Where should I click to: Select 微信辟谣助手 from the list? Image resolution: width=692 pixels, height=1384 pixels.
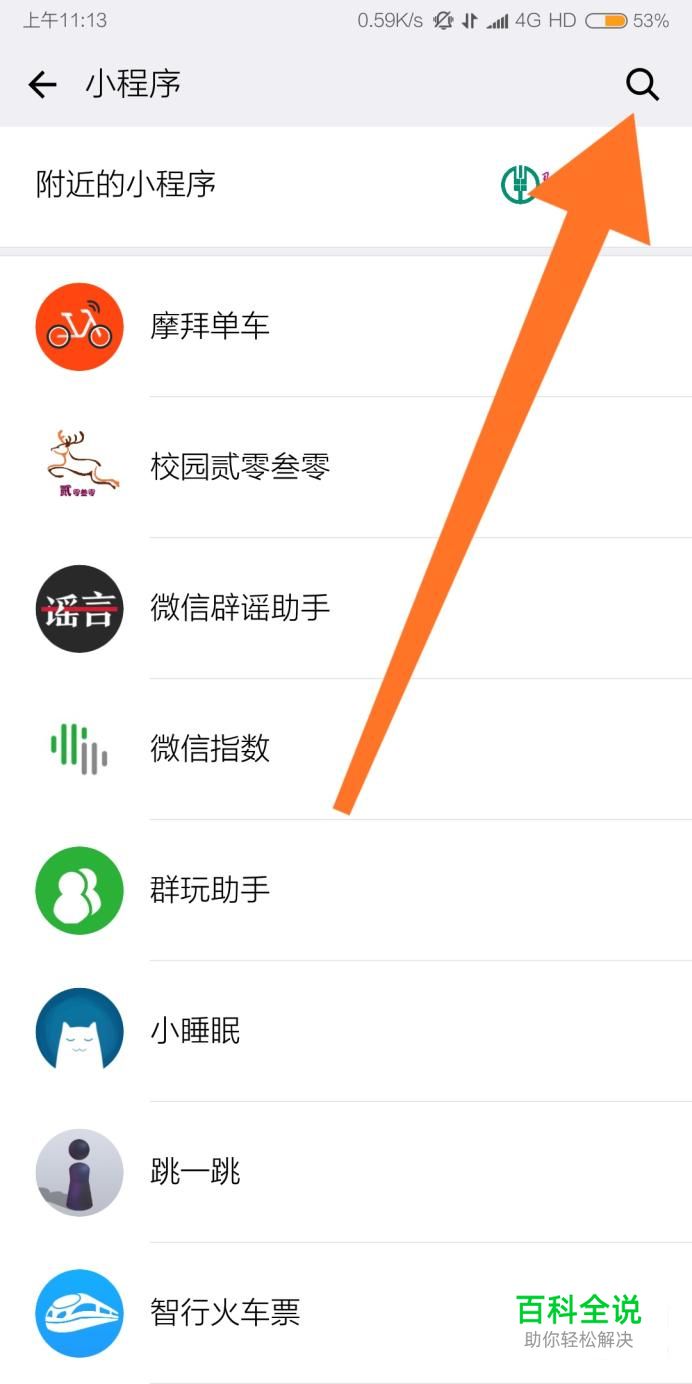pyautogui.click(x=240, y=608)
